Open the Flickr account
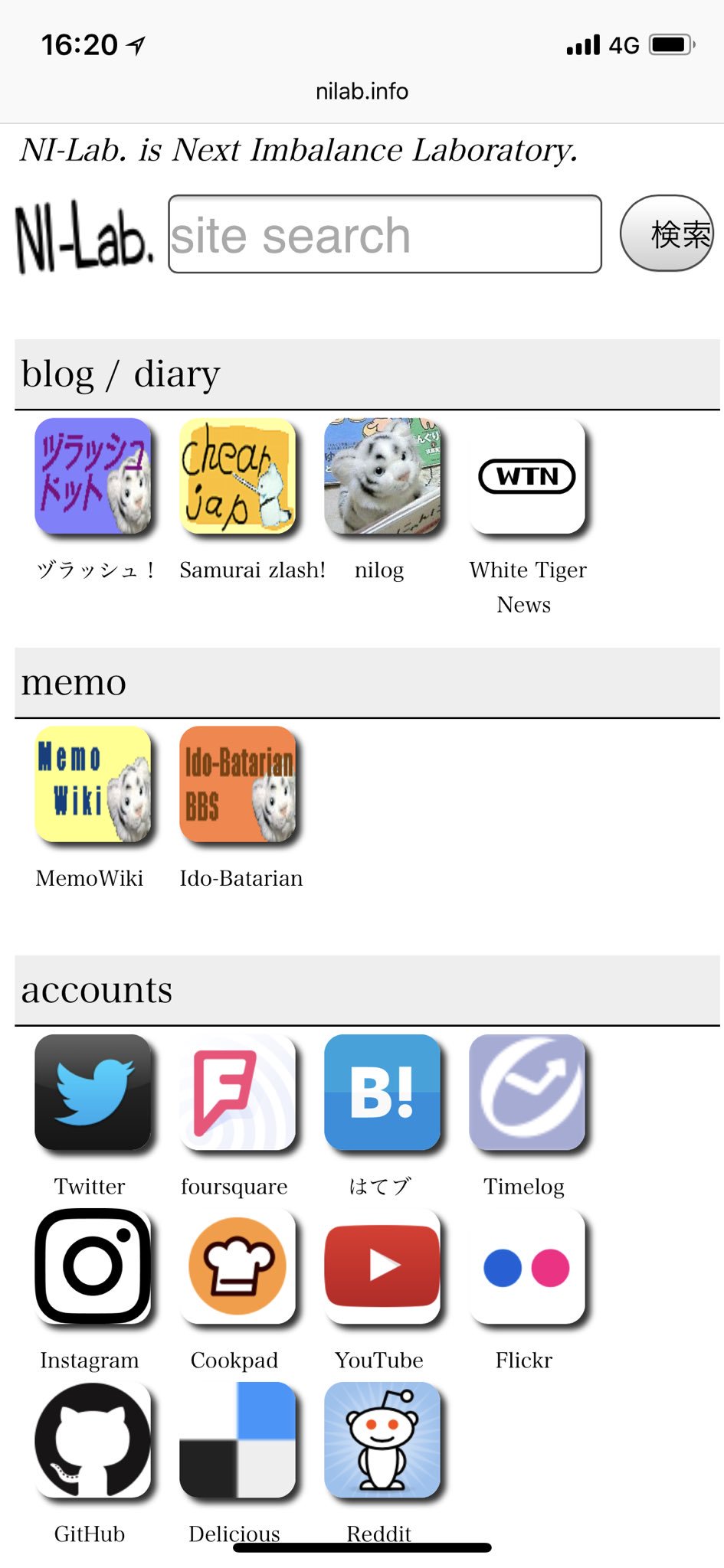Image resolution: width=724 pixels, height=1568 pixels. tap(527, 1266)
